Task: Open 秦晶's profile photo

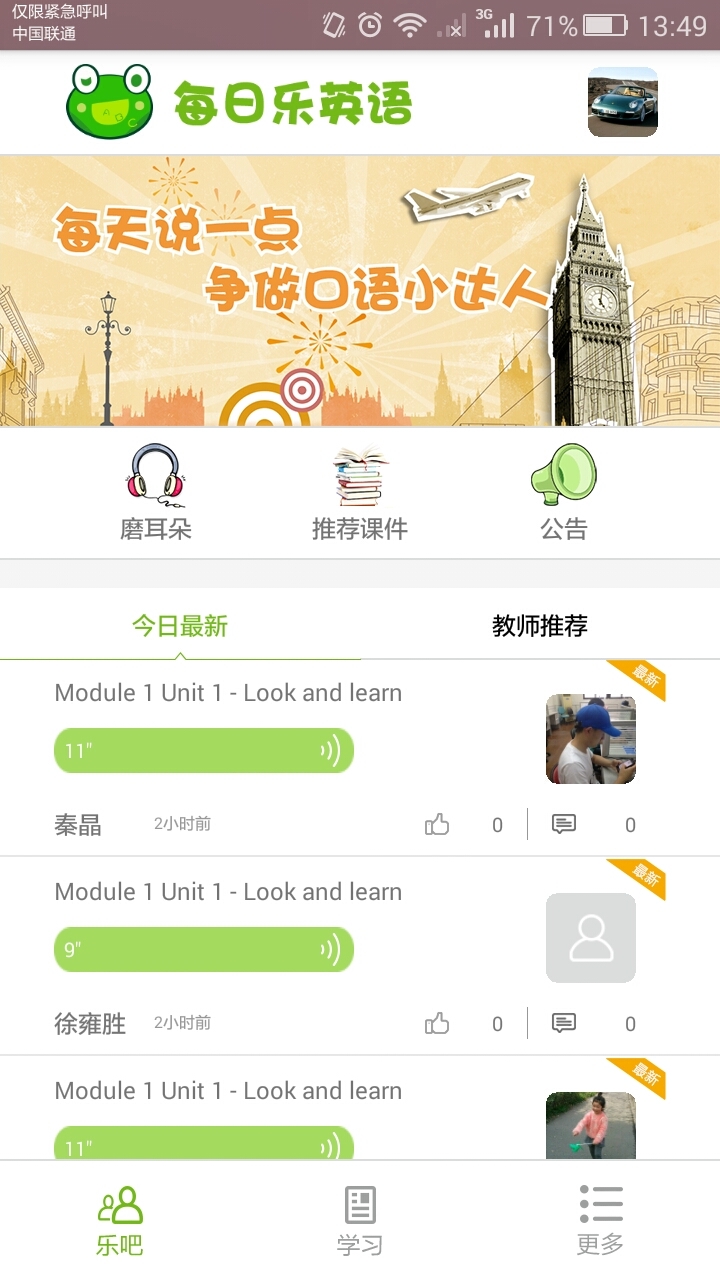Action: [x=590, y=739]
